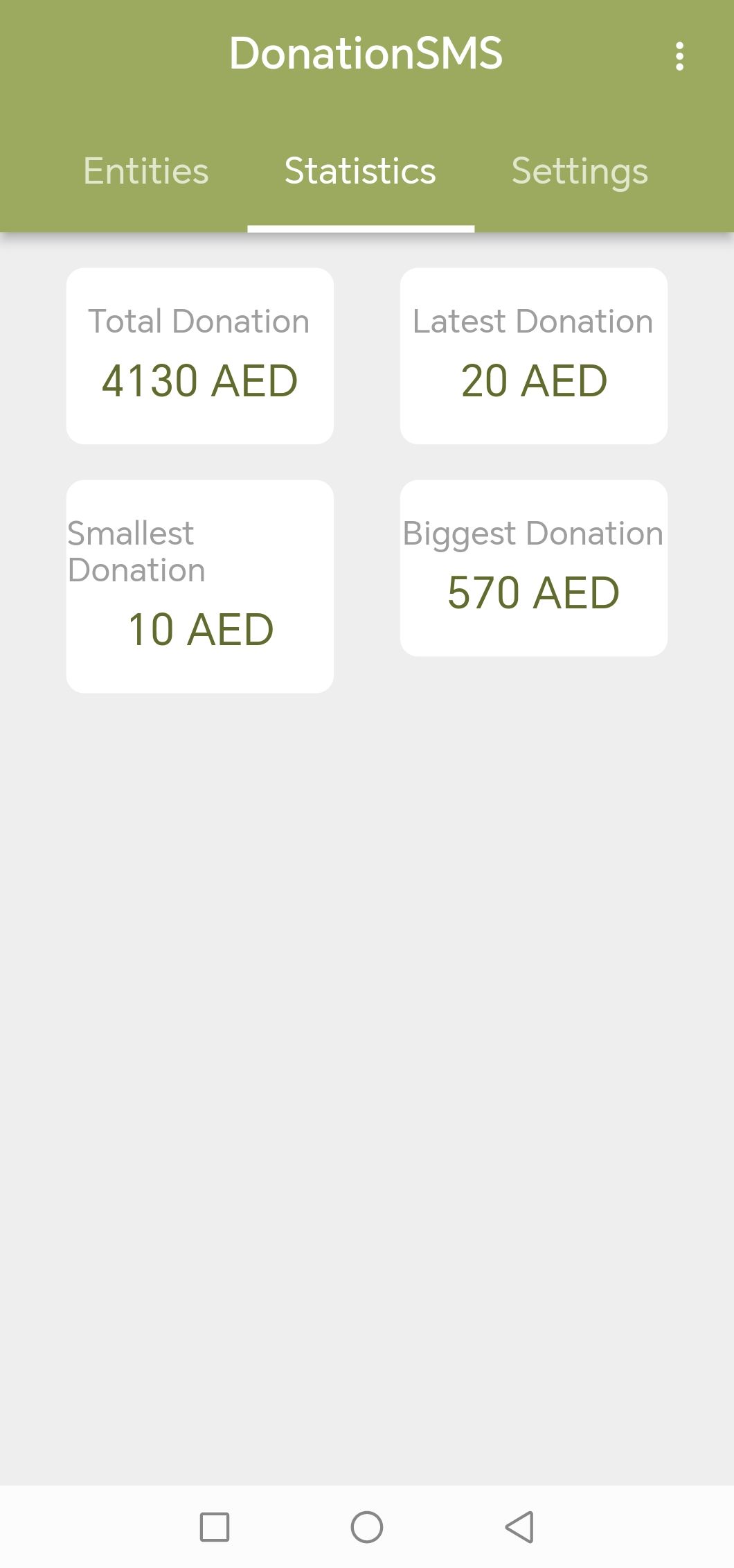Image resolution: width=734 pixels, height=1568 pixels.
Task: Go to the Settings tab
Action: coord(580,171)
